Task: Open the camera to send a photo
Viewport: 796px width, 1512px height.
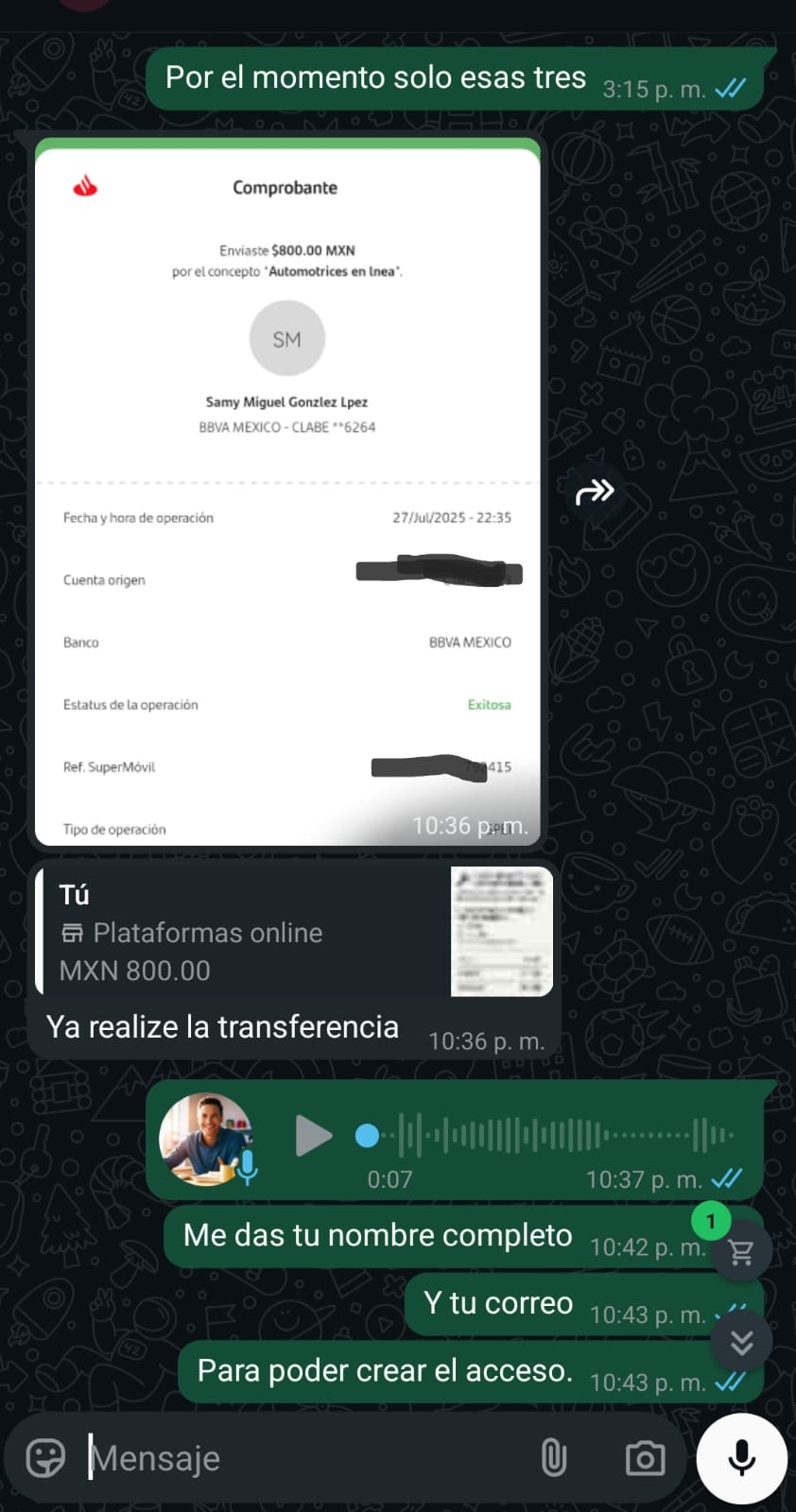Action: (x=645, y=1458)
